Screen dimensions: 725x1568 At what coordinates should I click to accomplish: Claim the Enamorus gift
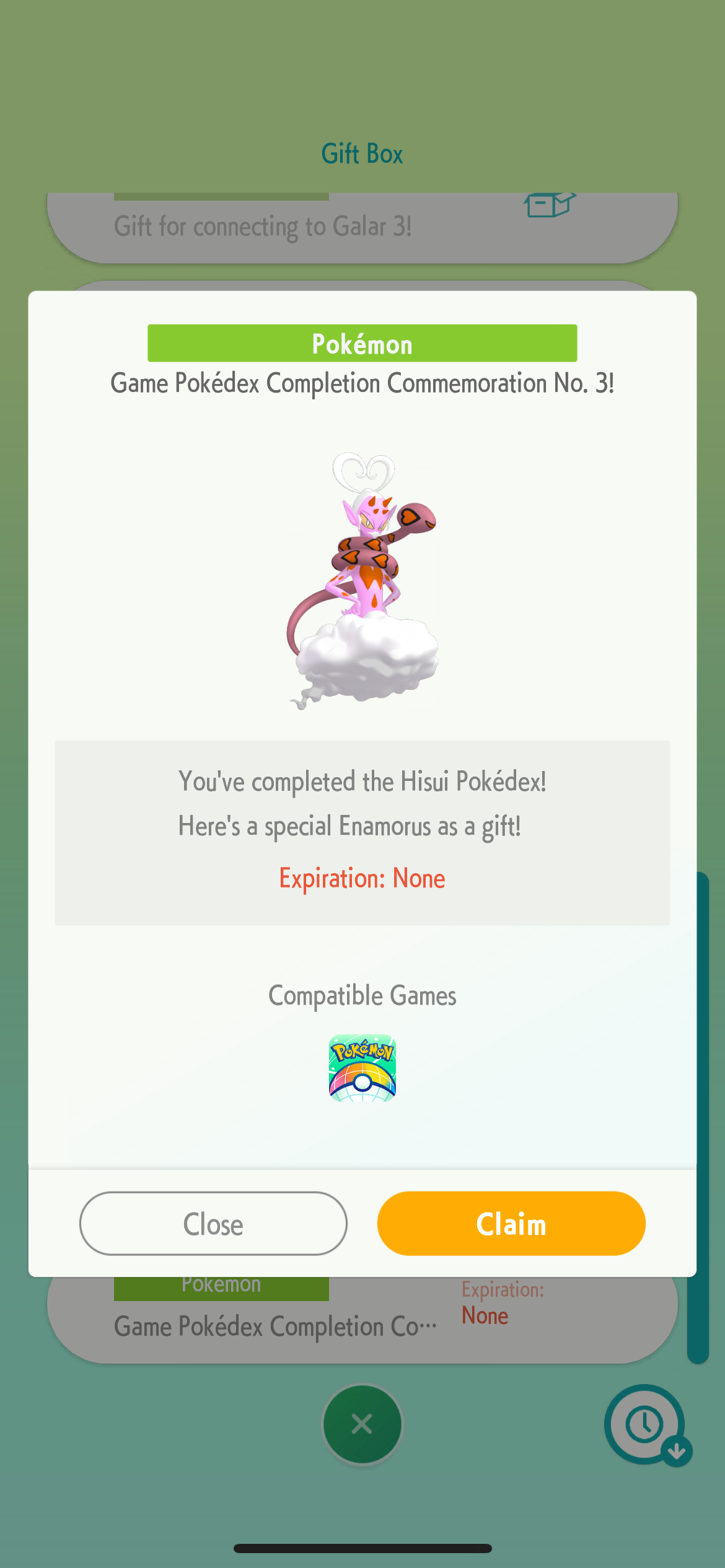click(x=511, y=1224)
